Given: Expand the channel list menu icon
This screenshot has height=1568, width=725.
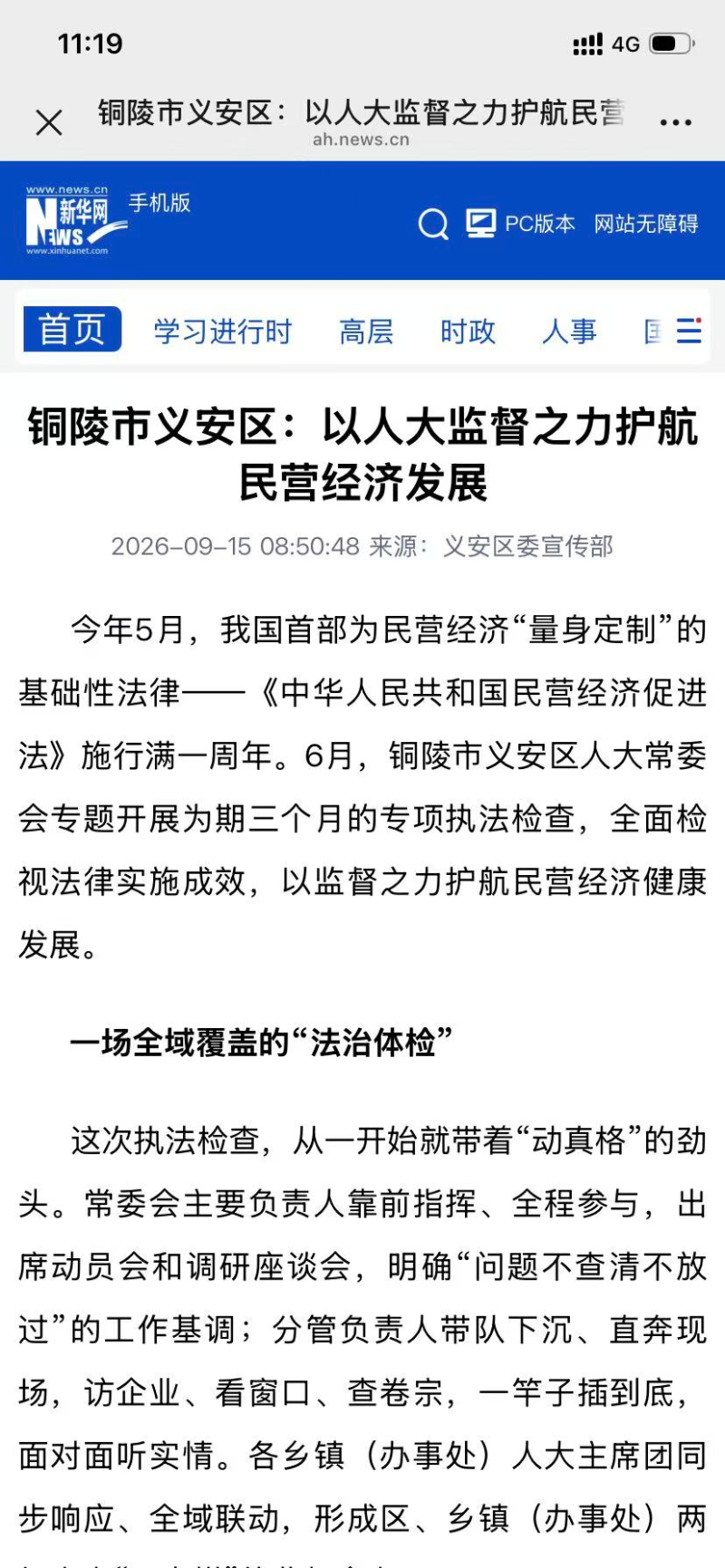Looking at the screenshot, I should point(690,331).
